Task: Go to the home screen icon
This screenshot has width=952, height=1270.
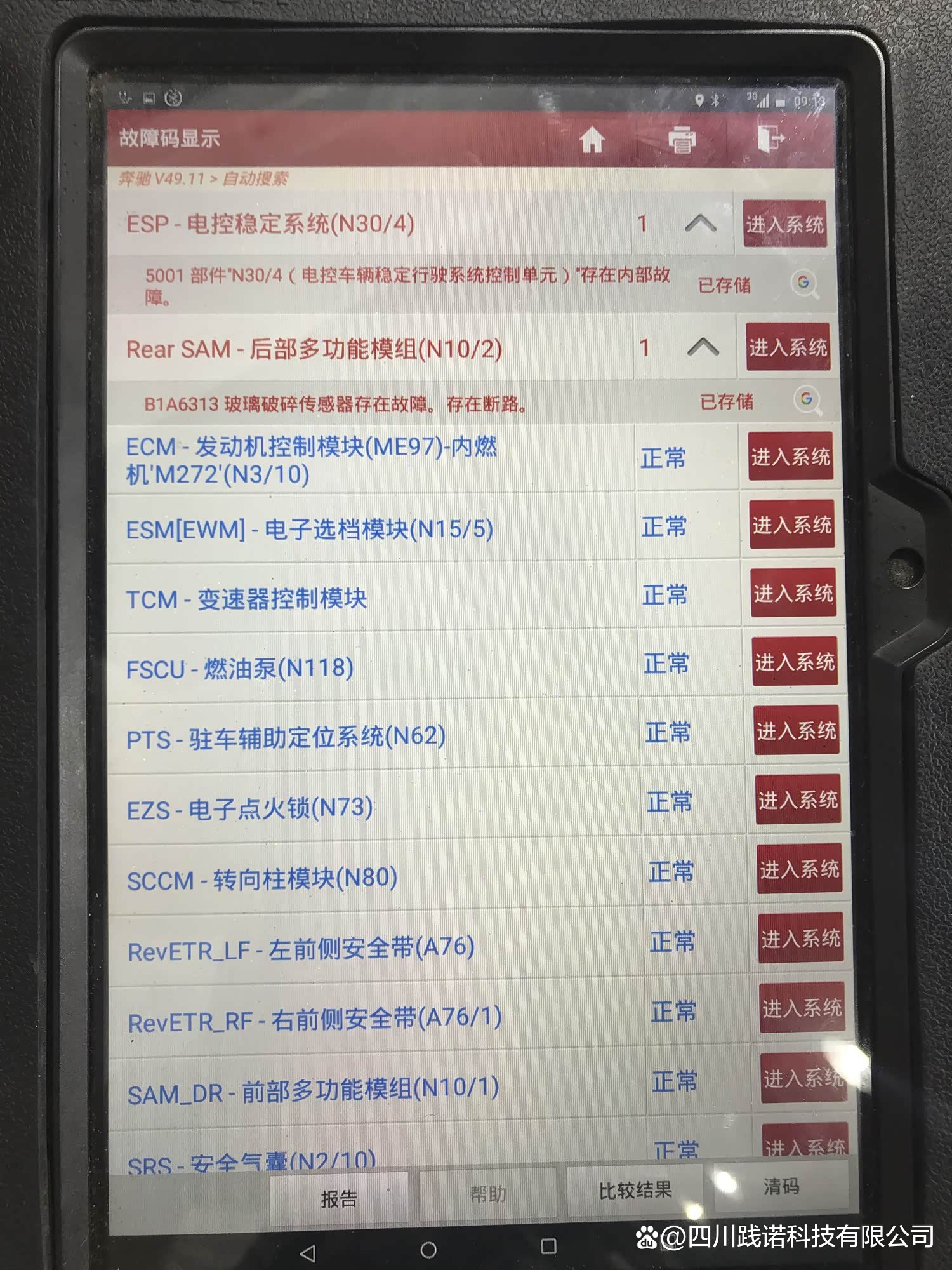Action: [592, 139]
